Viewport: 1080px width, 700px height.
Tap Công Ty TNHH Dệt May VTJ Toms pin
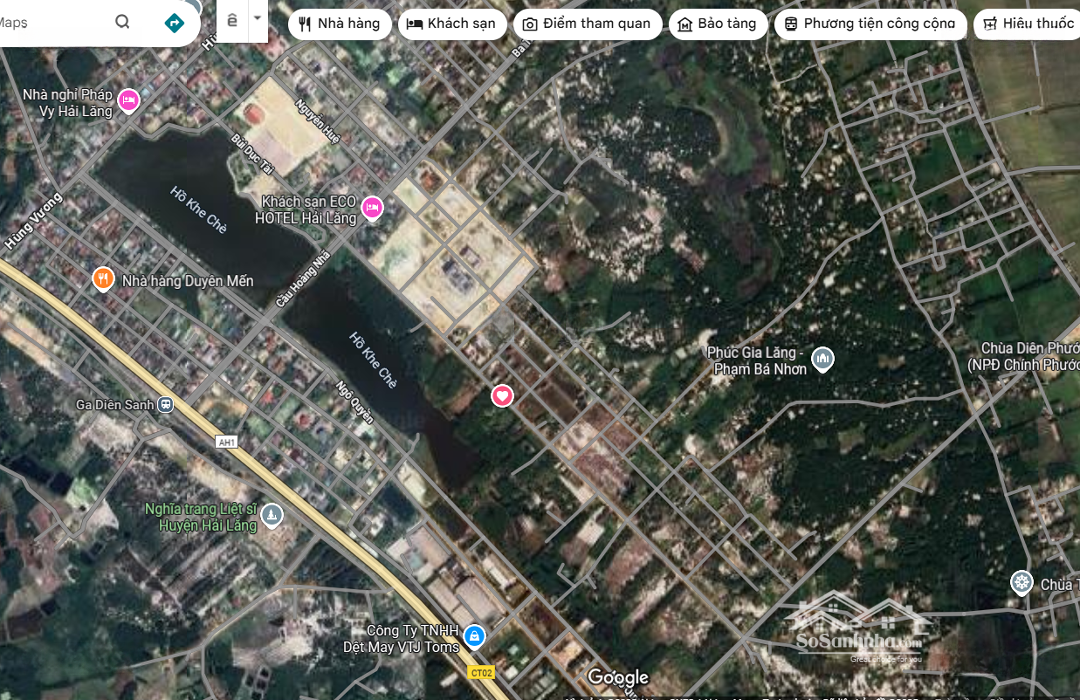474,635
